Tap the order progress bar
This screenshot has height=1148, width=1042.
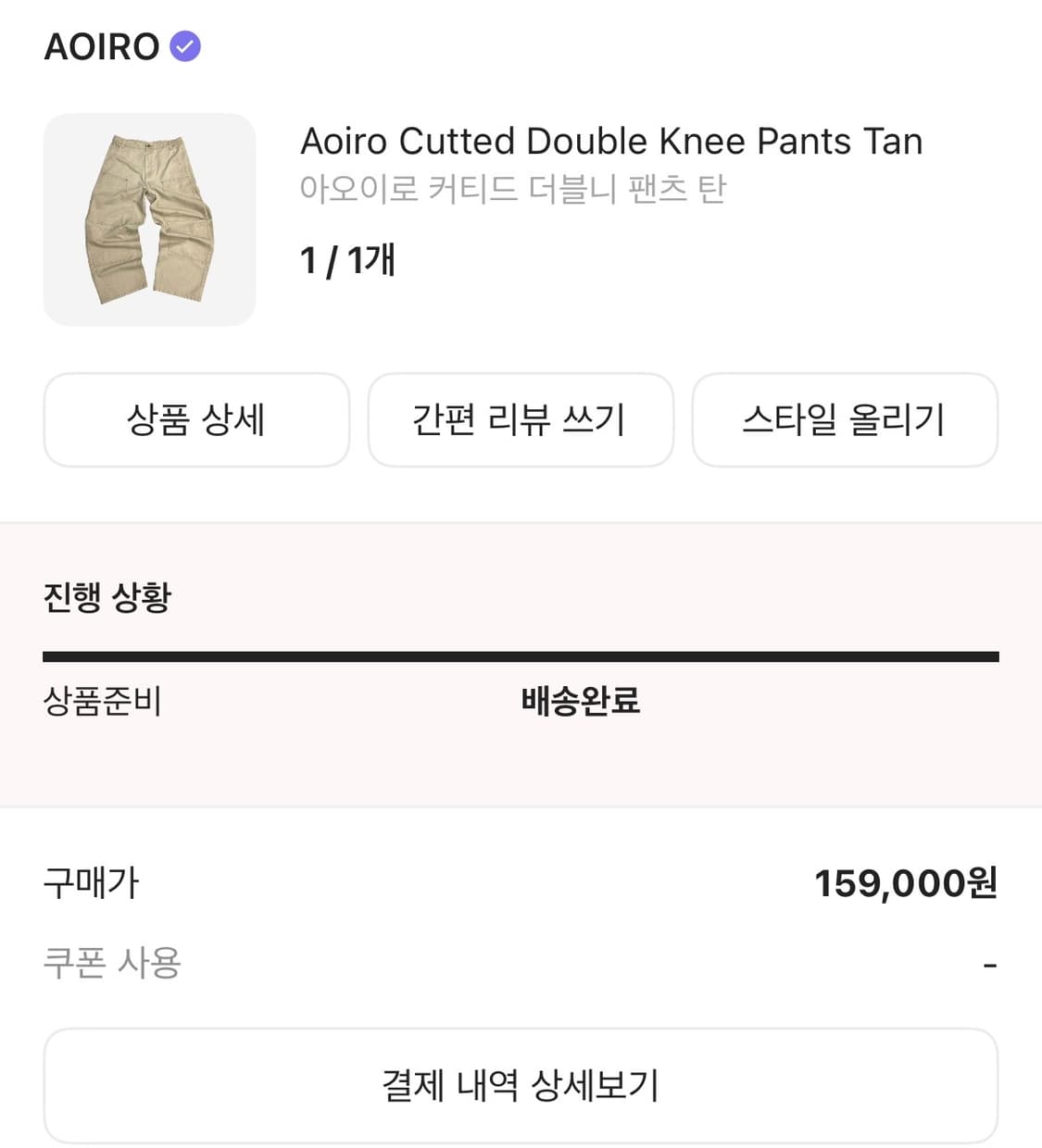(521, 655)
